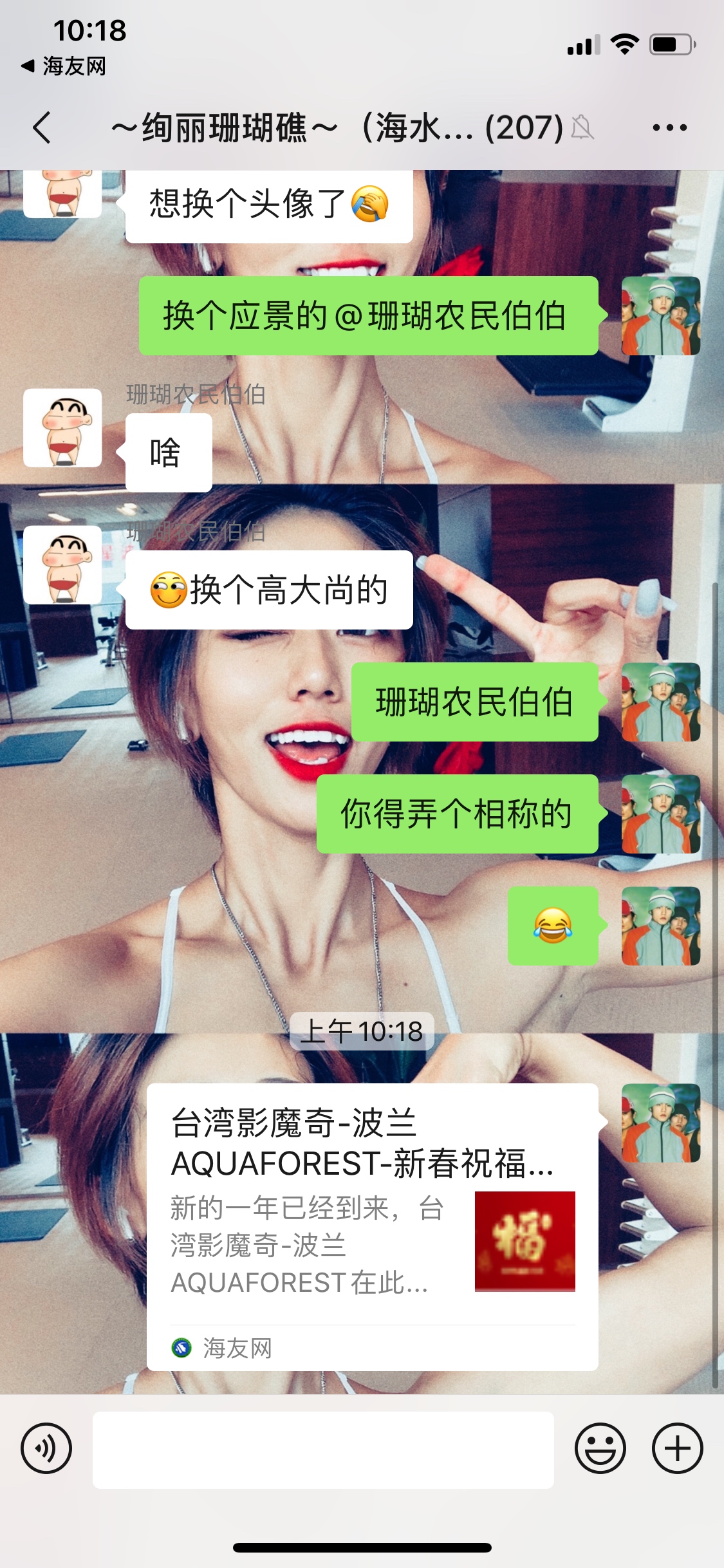Go back from the group chat
Screen dimensions: 724x1568
tap(42, 127)
